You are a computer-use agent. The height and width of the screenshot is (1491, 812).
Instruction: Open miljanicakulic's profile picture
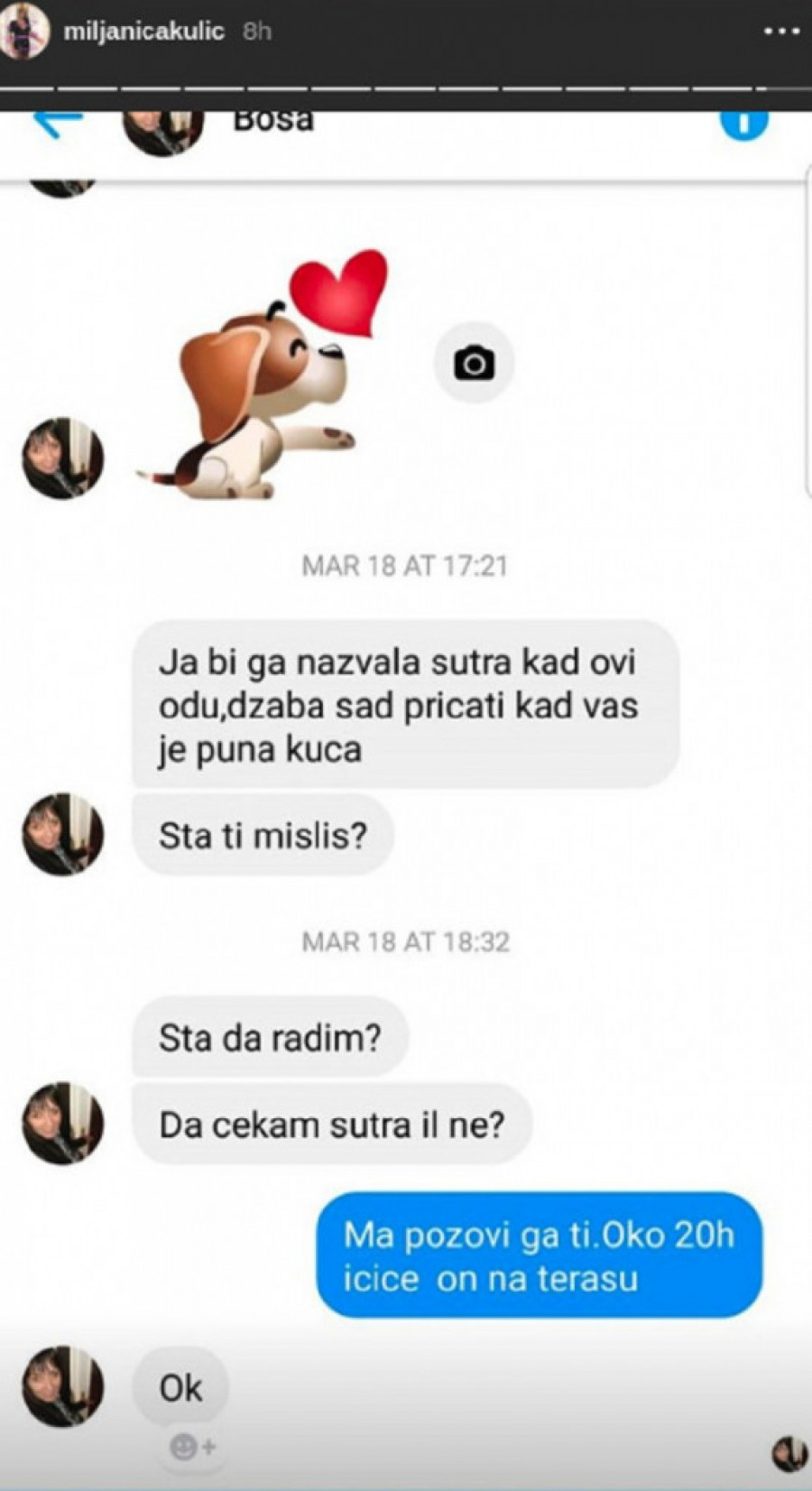(24, 32)
